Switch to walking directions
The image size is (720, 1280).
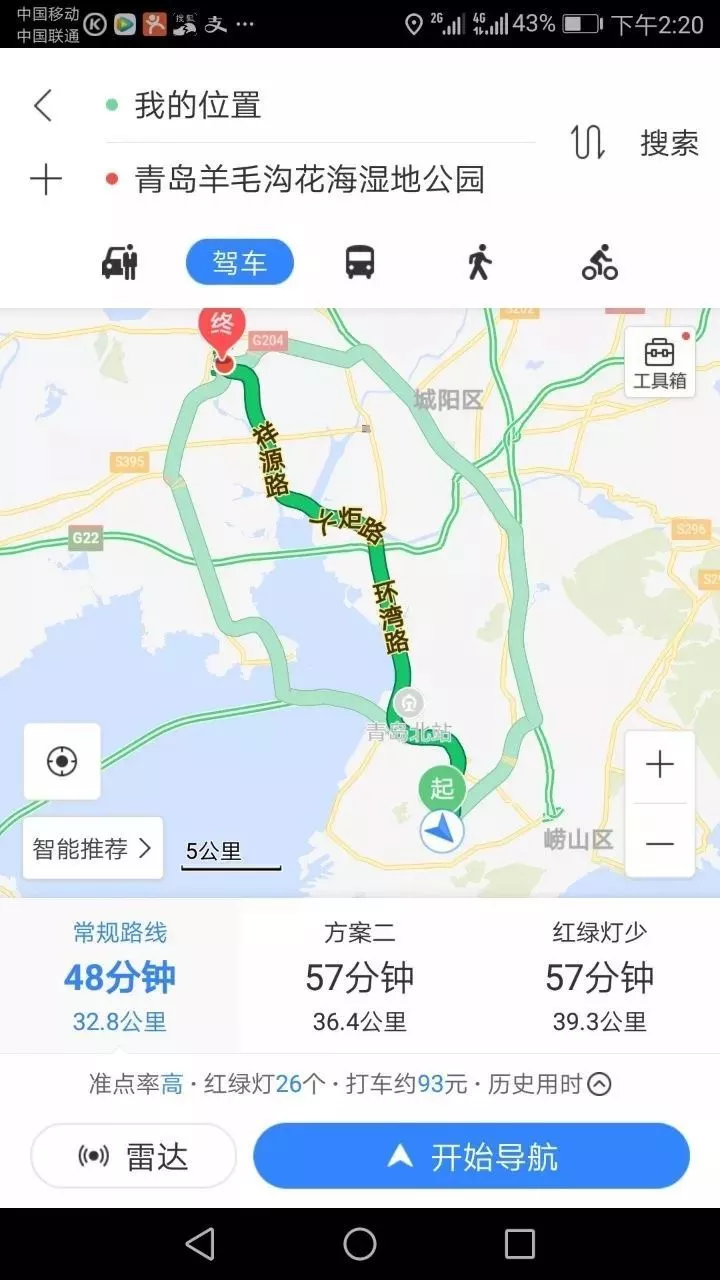click(480, 262)
